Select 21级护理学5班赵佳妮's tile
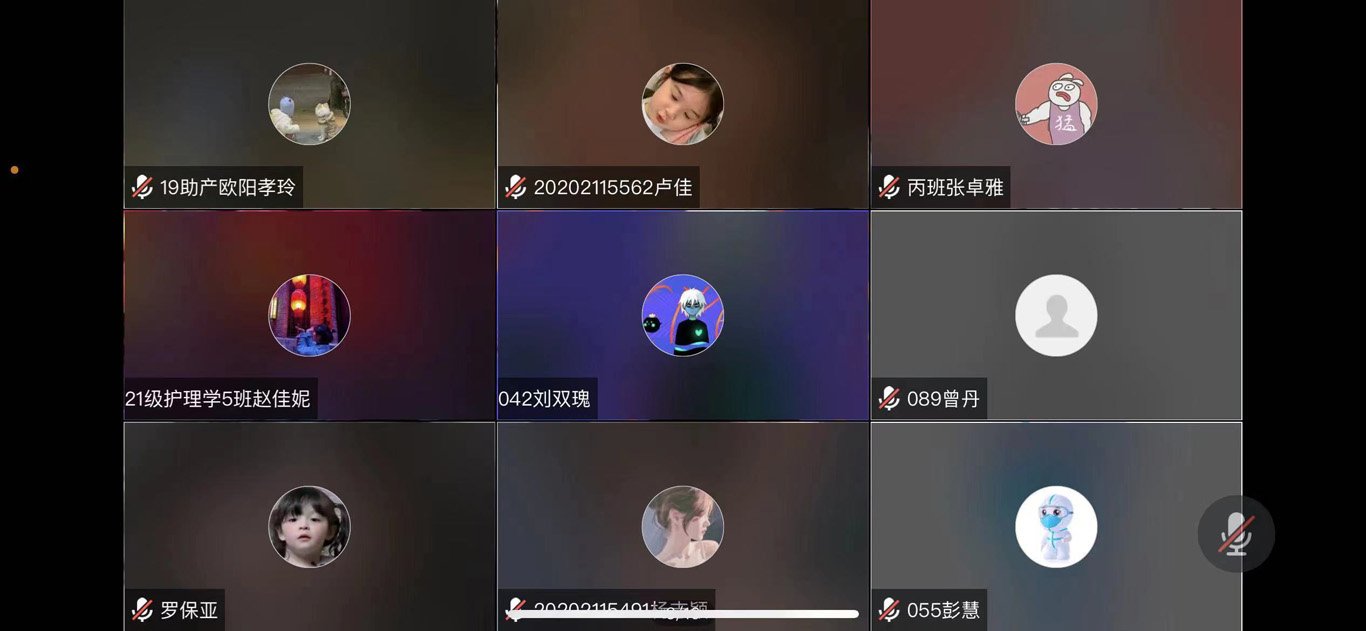This screenshot has height=631, width=1366. [309, 315]
